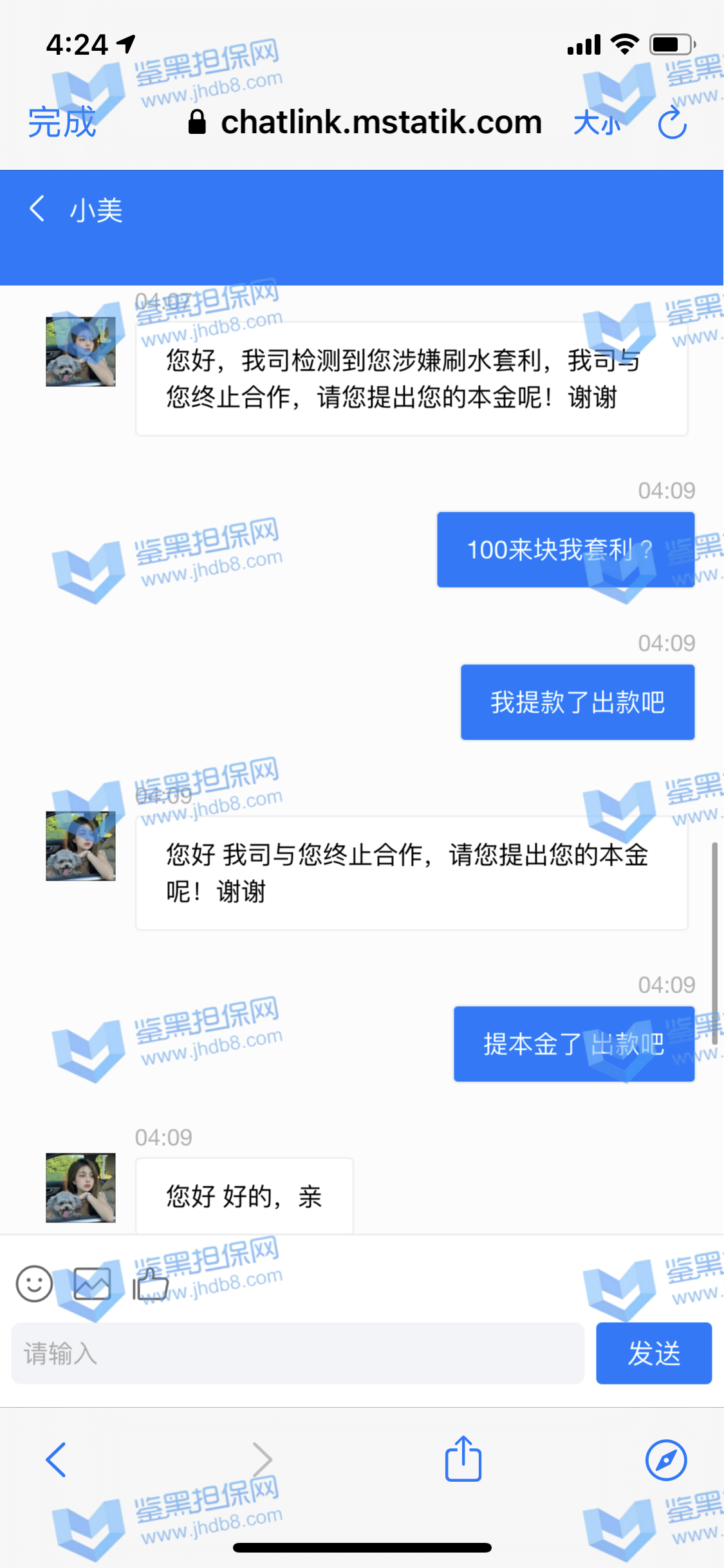The width and height of the screenshot is (724, 1568).
Task: Open the page in Safari
Action: (x=665, y=1460)
